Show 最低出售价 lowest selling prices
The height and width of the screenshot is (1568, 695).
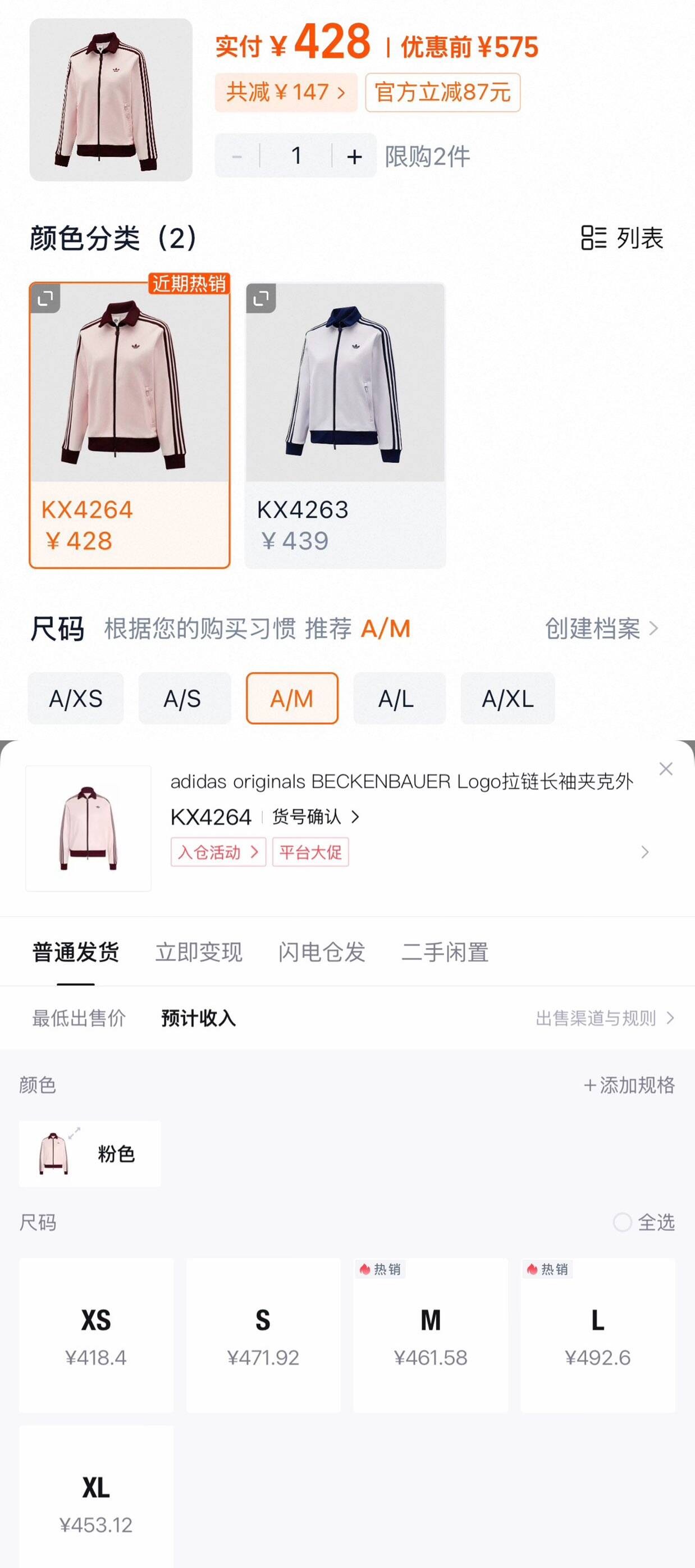coord(79,1018)
